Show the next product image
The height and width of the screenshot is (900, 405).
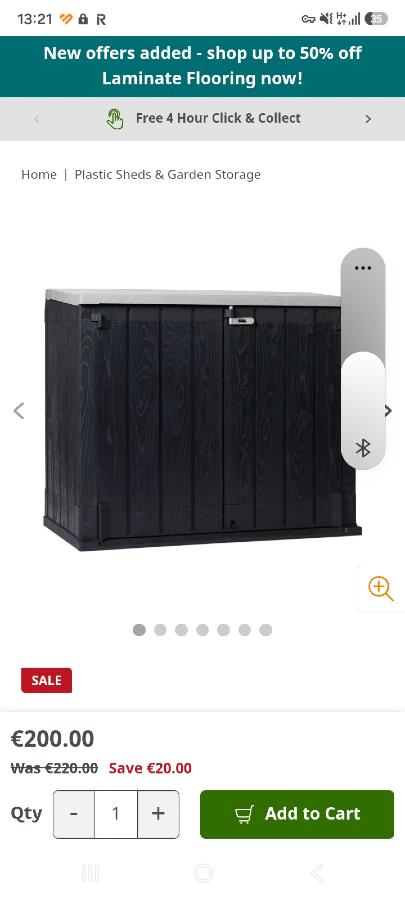click(x=388, y=410)
